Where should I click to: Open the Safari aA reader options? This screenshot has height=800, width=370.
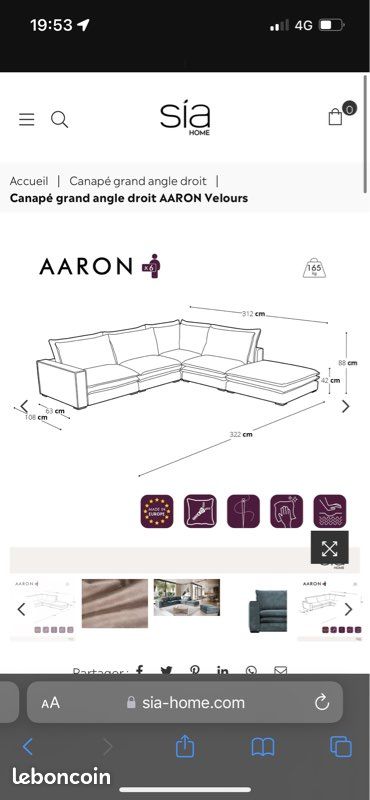coord(51,703)
